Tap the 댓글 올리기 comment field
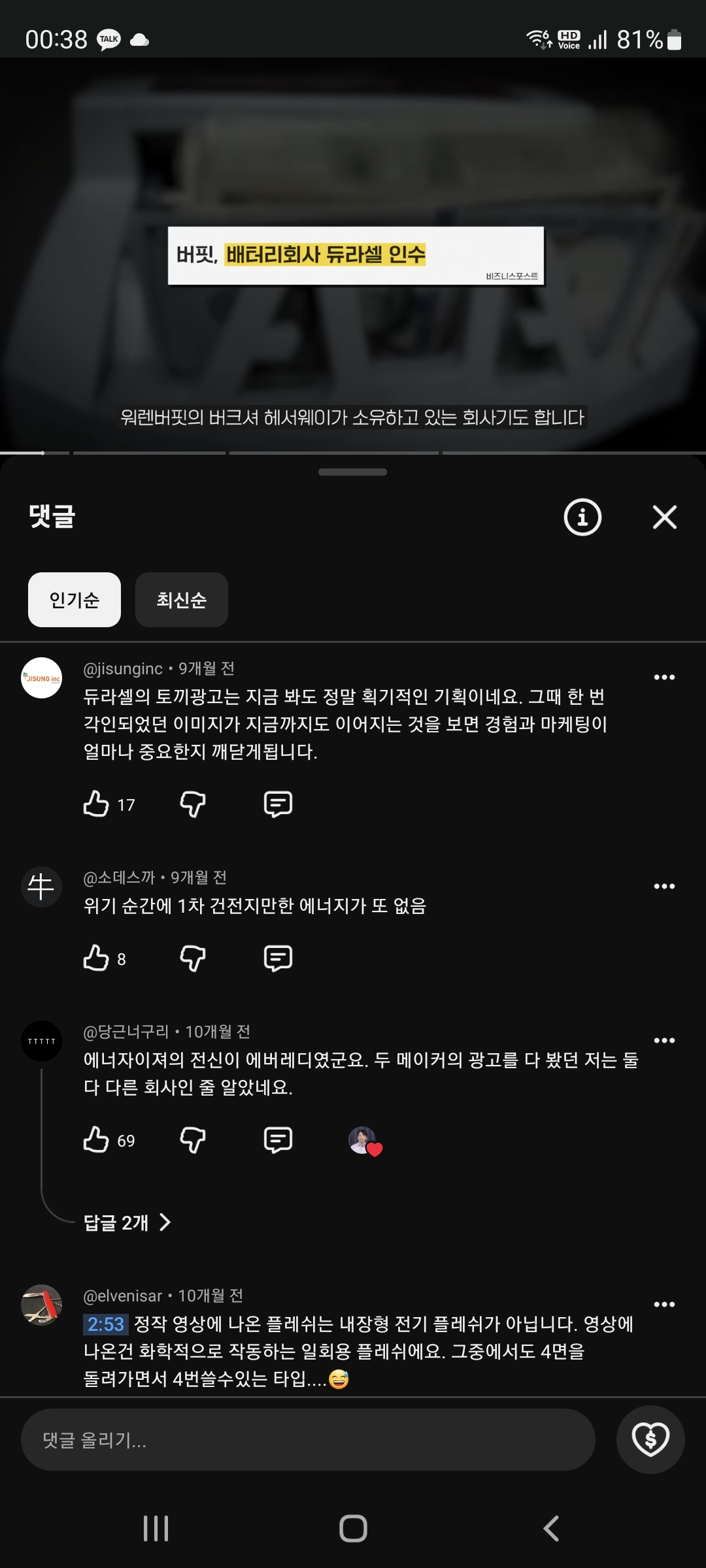Image resolution: width=706 pixels, height=1568 pixels. 308,1440
